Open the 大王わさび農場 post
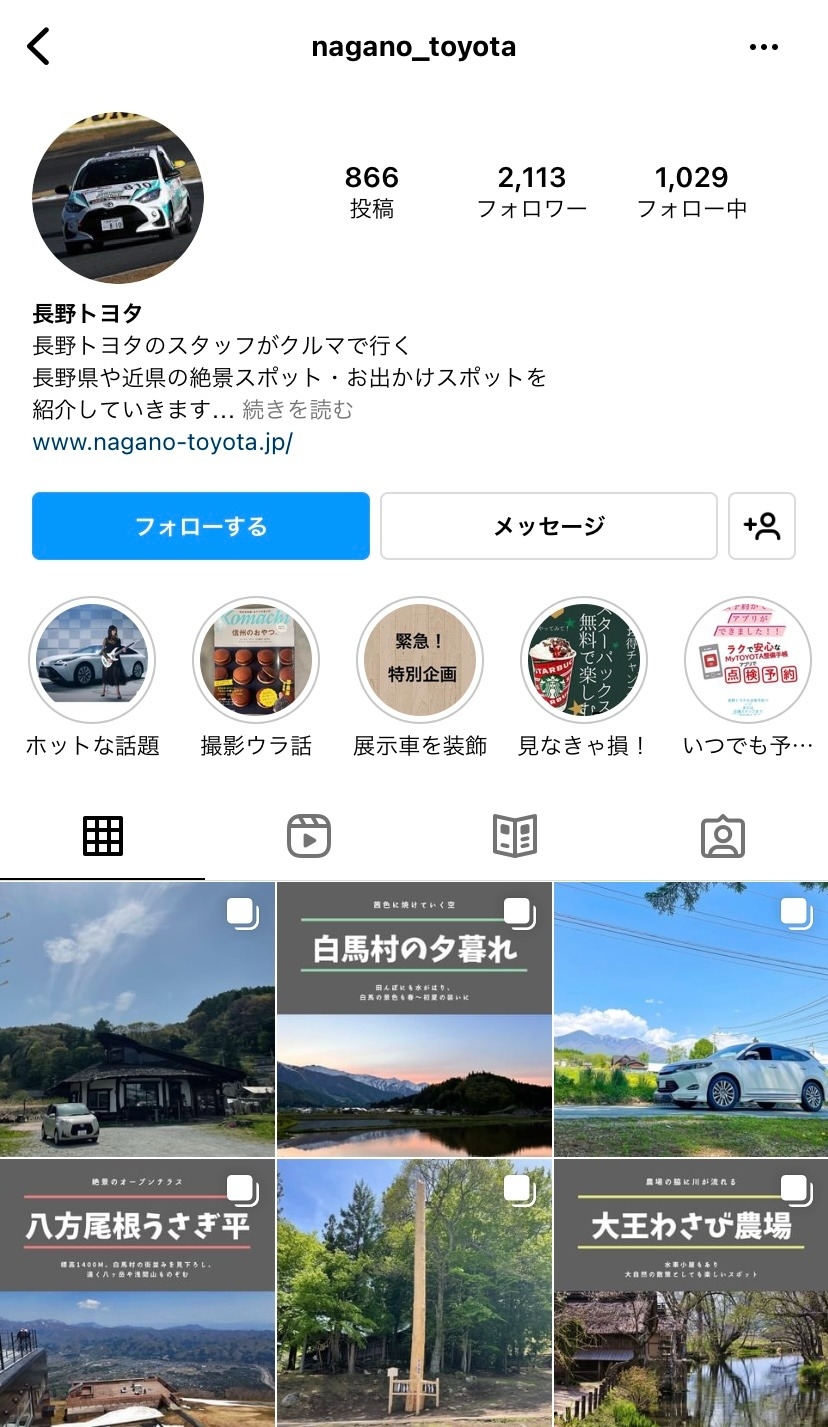The image size is (828, 1427). coord(691,1292)
